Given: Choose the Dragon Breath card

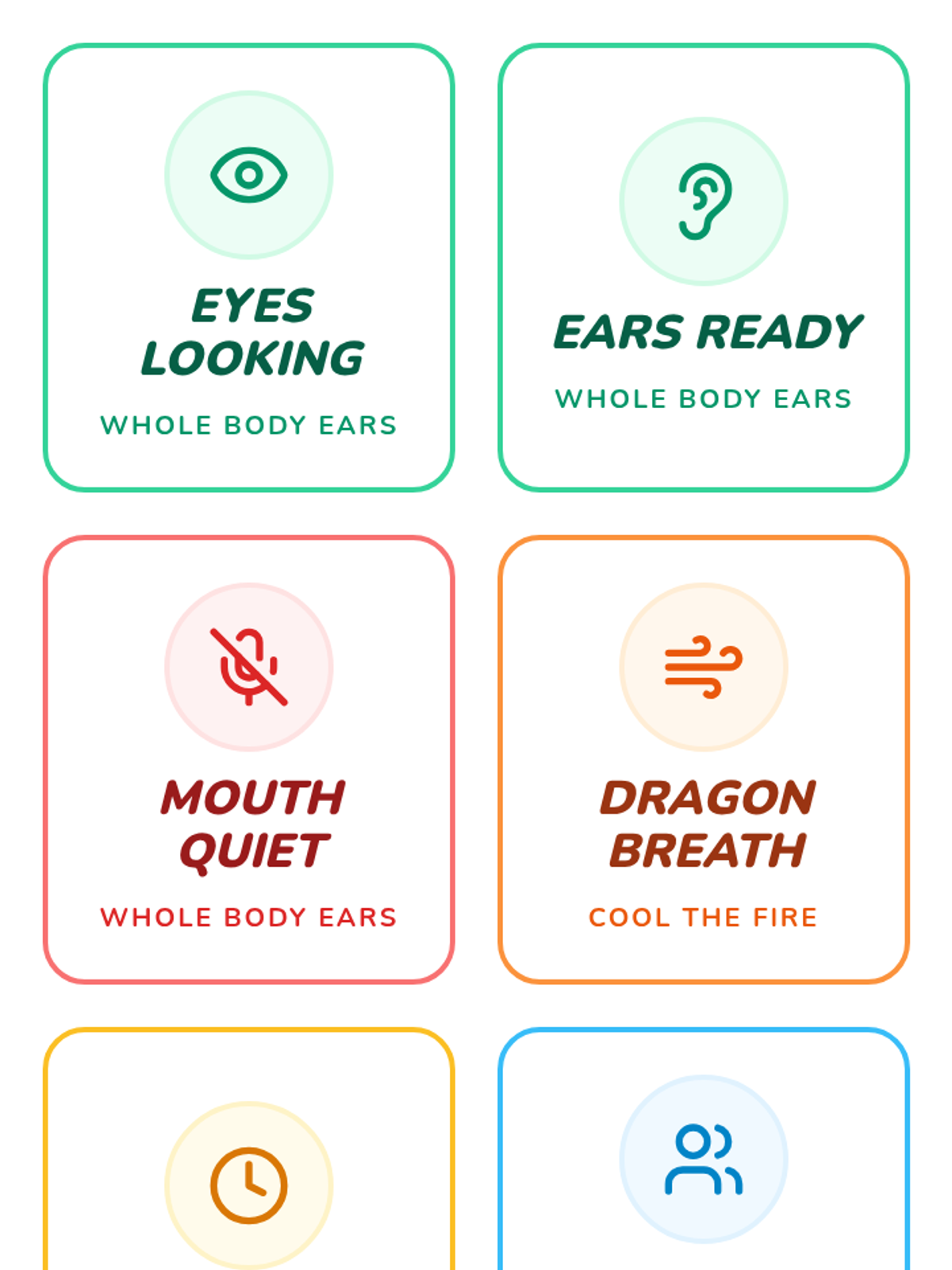Looking at the screenshot, I should click(704, 760).
